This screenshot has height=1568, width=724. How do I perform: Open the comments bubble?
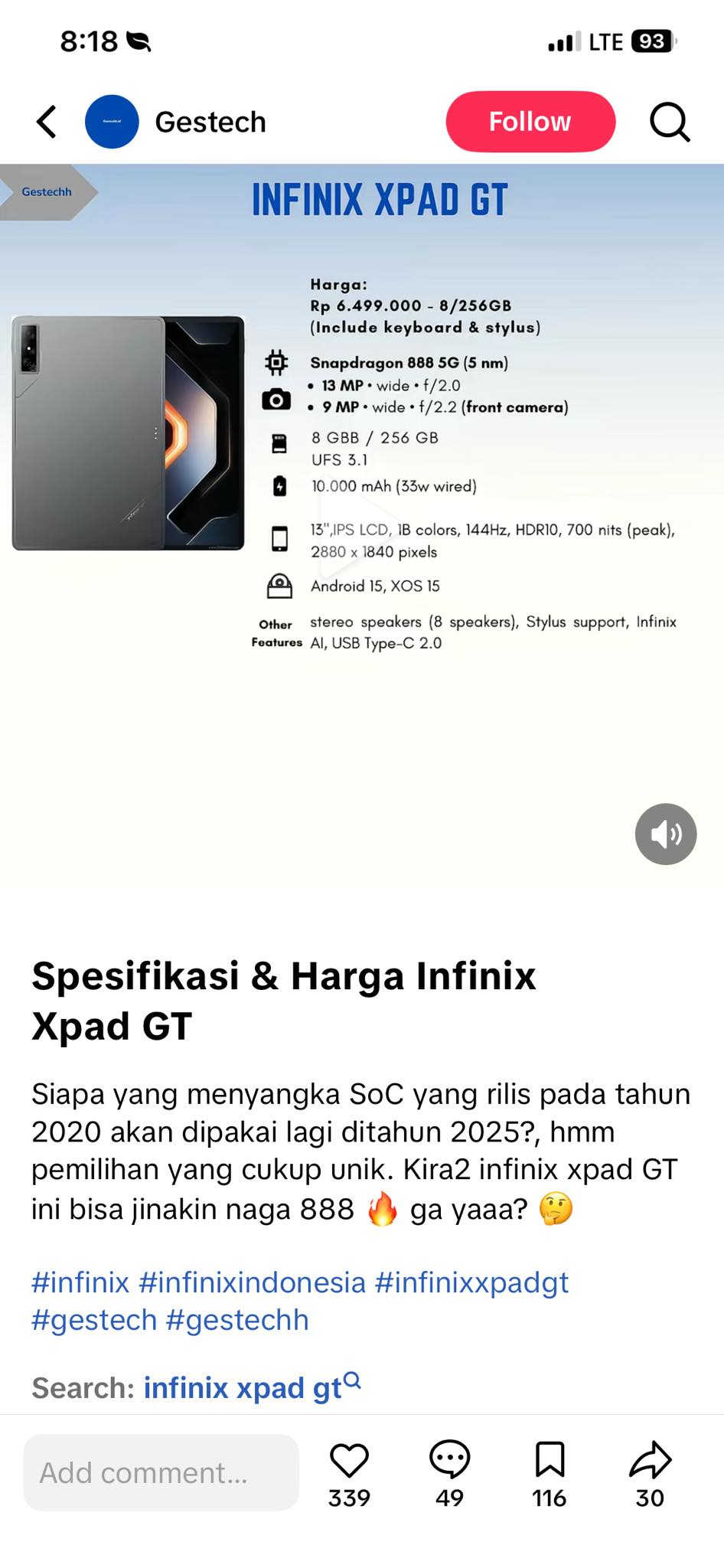coord(449,1461)
